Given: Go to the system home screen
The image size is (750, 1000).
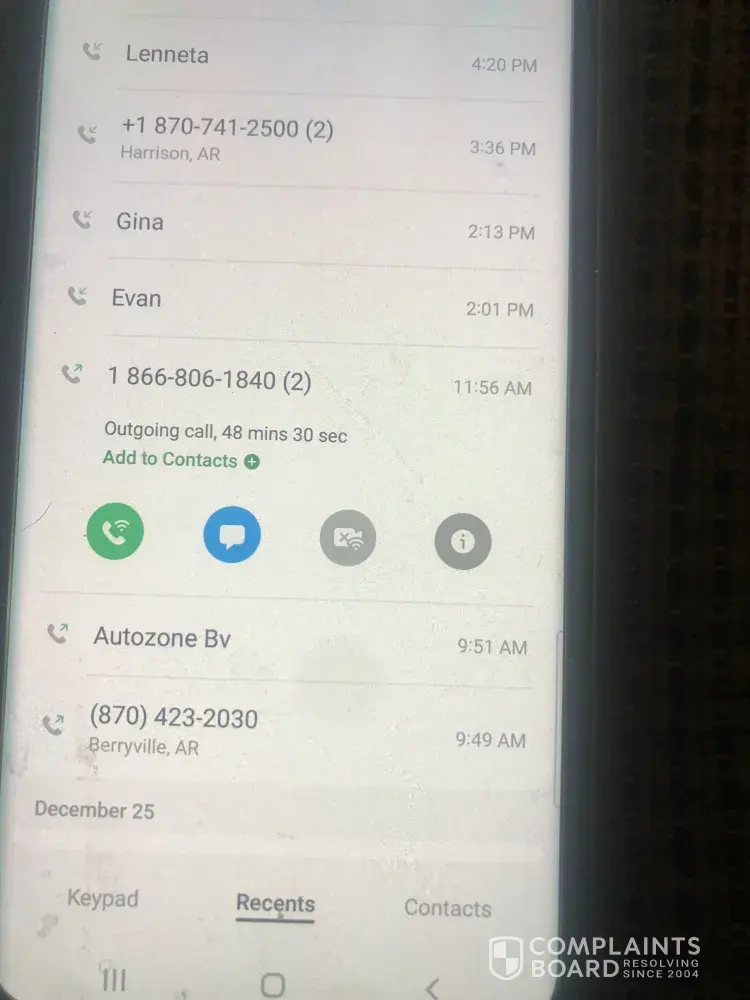Looking at the screenshot, I should click(272, 985).
